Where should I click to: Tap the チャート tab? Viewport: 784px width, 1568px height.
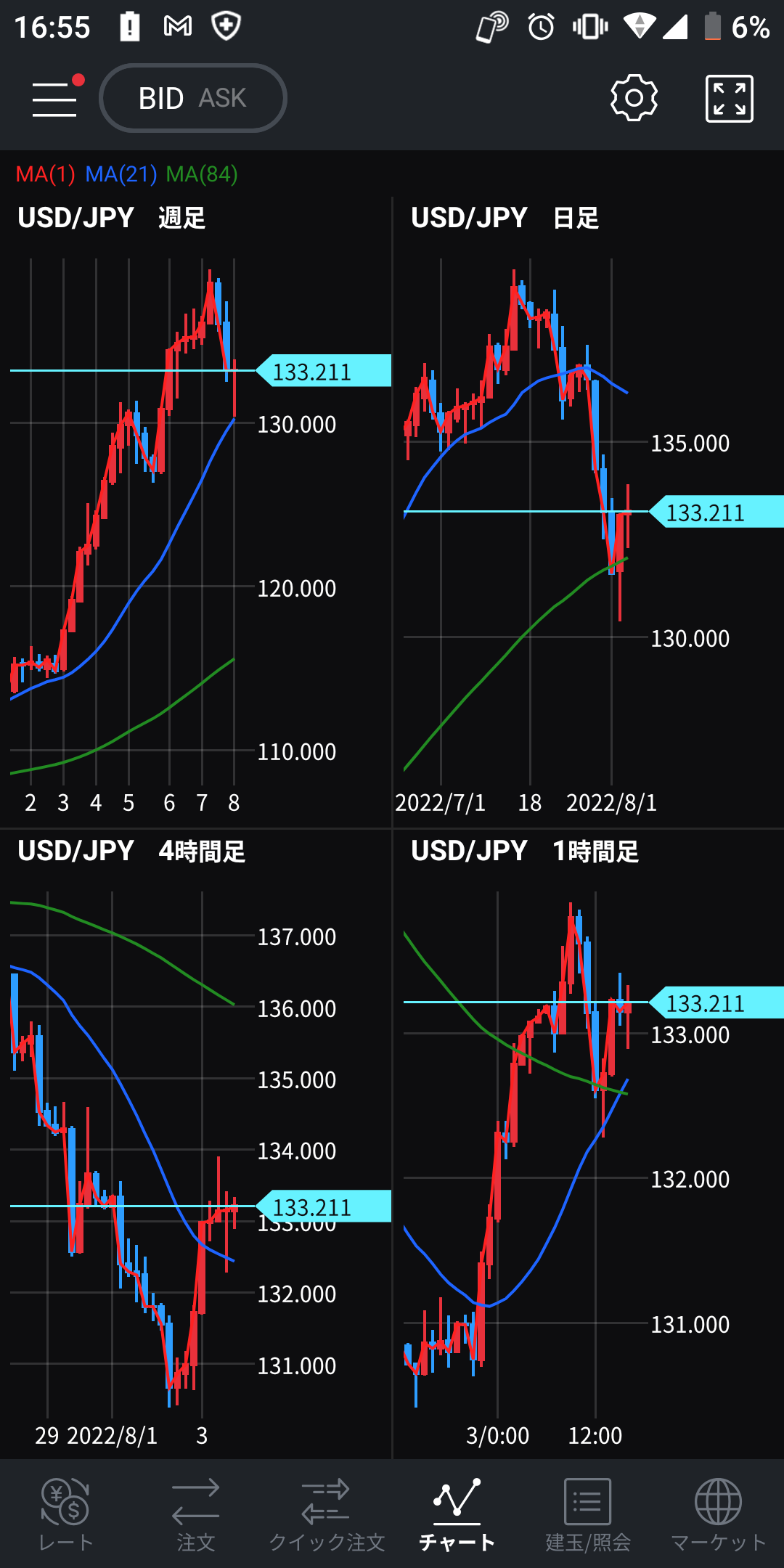point(457,1514)
